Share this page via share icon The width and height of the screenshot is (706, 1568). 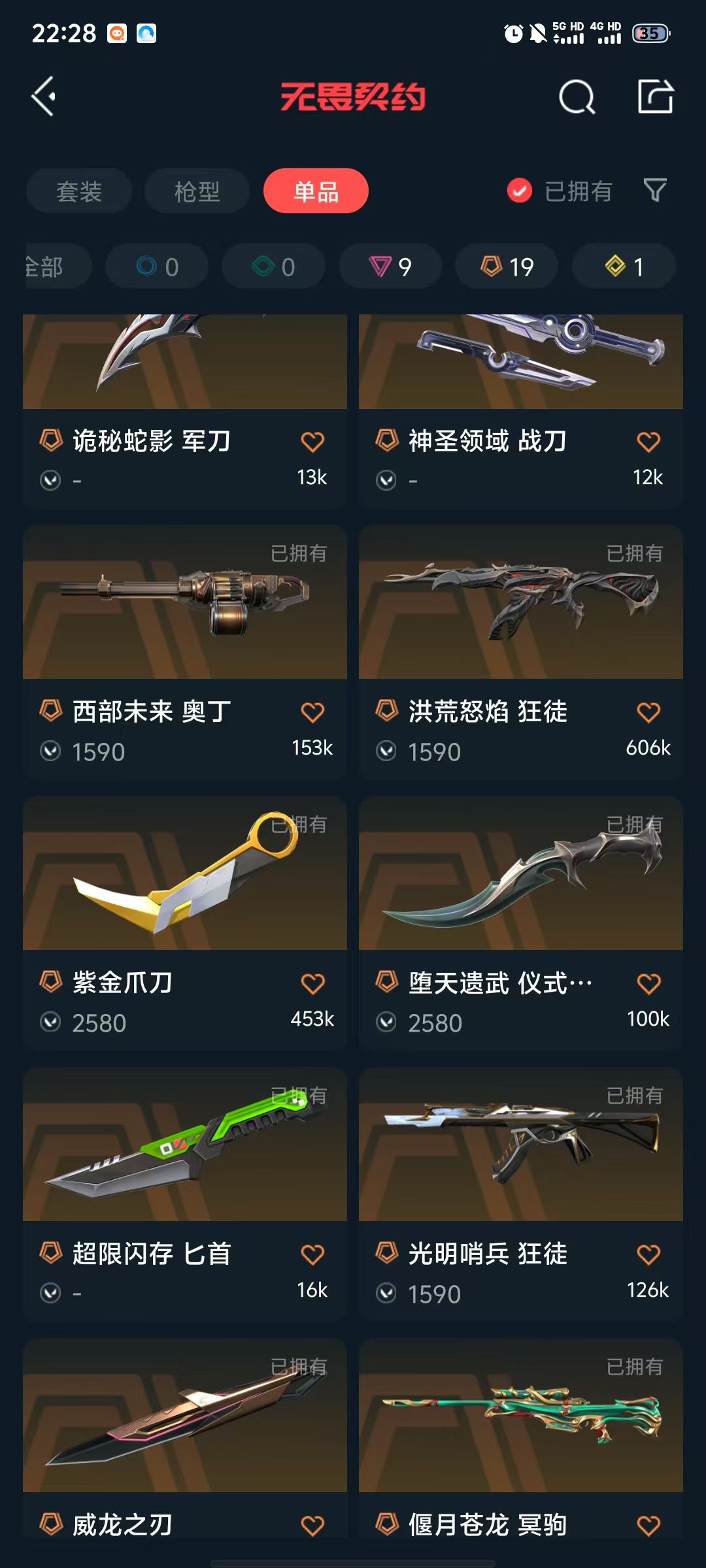click(655, 97)
